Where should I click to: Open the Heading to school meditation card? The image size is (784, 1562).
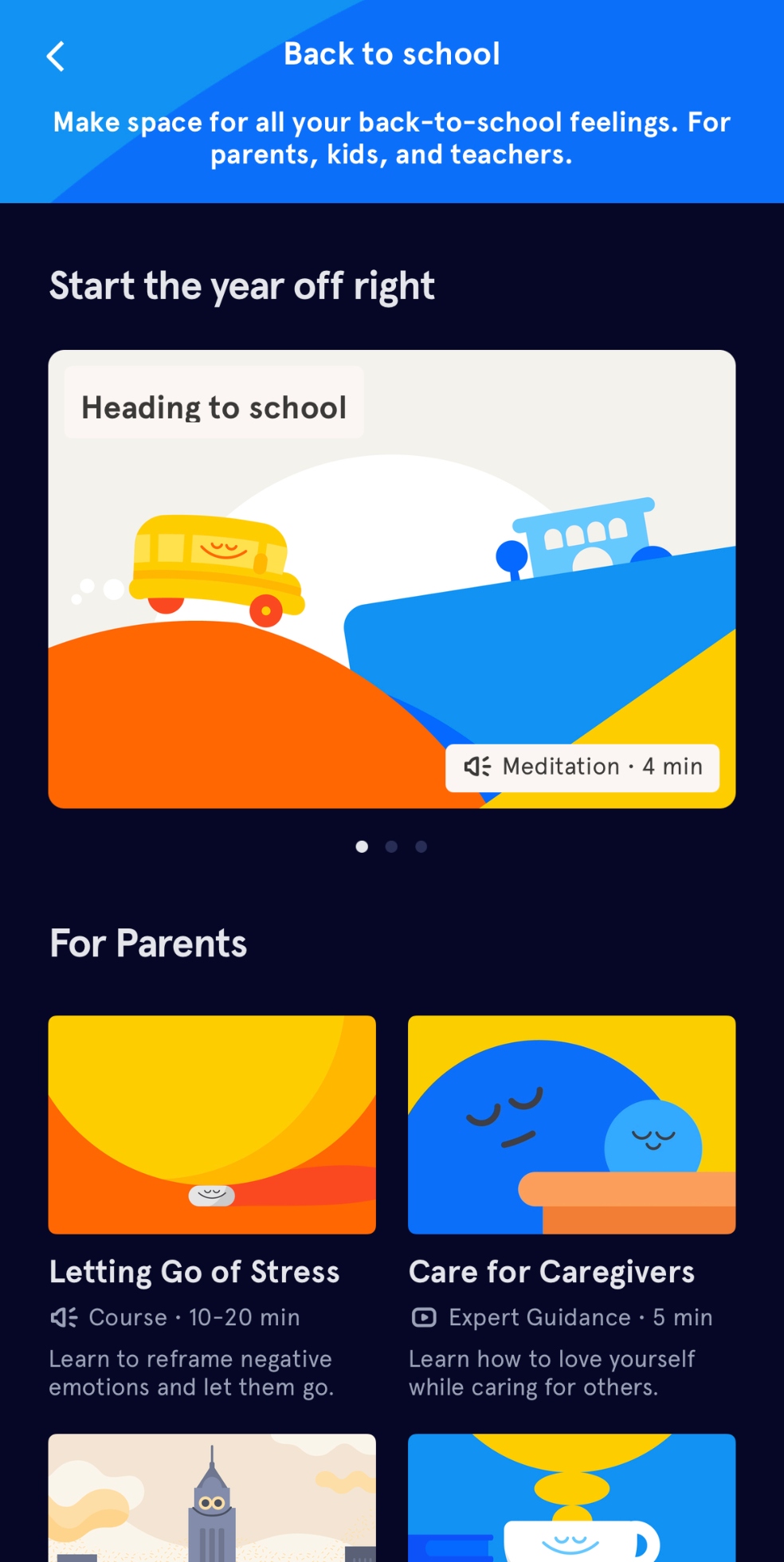tap(391, 579)
